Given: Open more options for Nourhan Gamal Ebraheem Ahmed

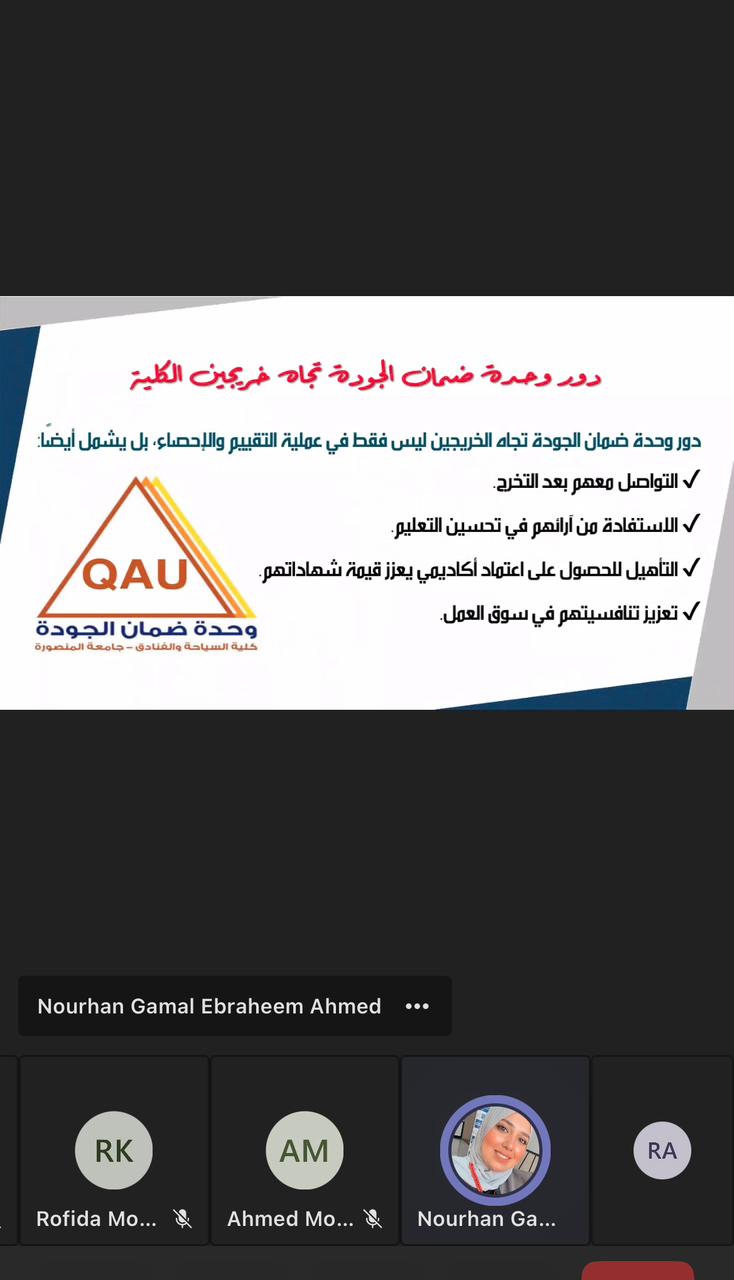Looking at the screenshot, I should tap(417, 1006).
